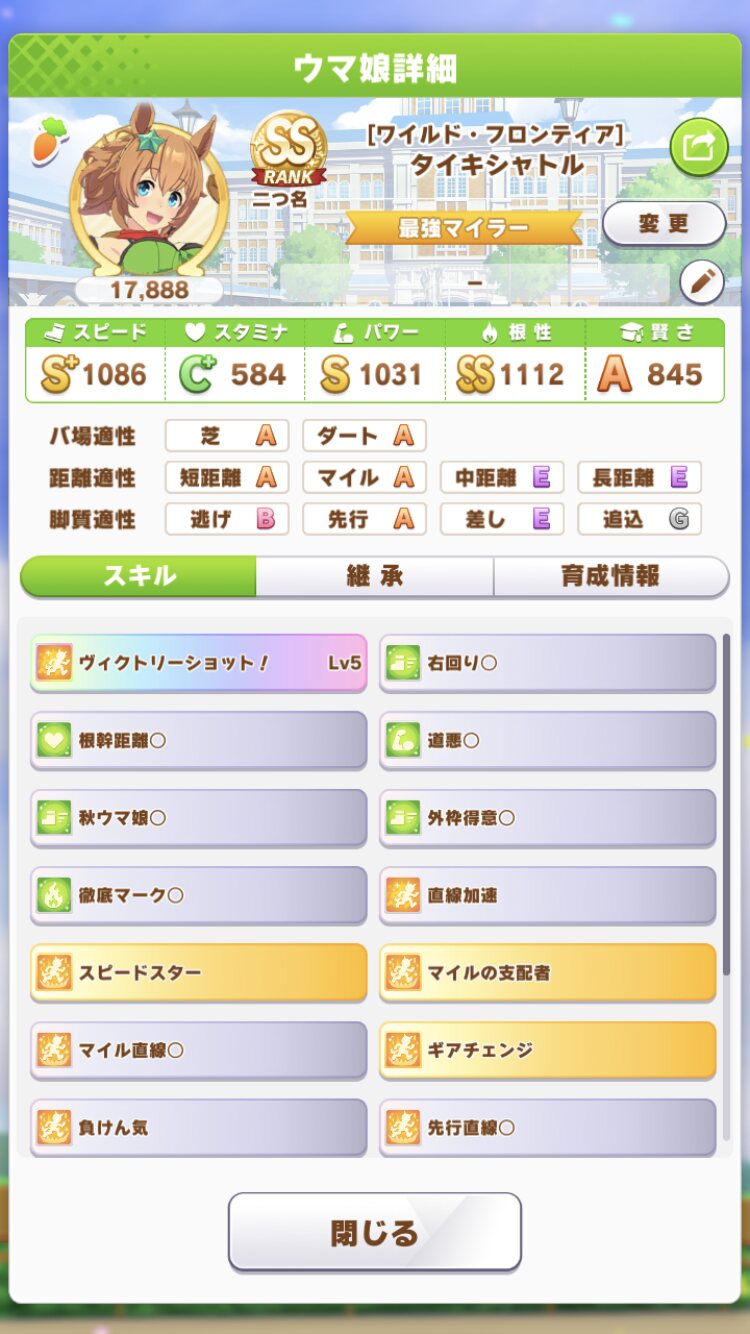750x1334 pixels.
Task: Open the ヴィクトリーショット！ skill details
Action: coord(199,662)
